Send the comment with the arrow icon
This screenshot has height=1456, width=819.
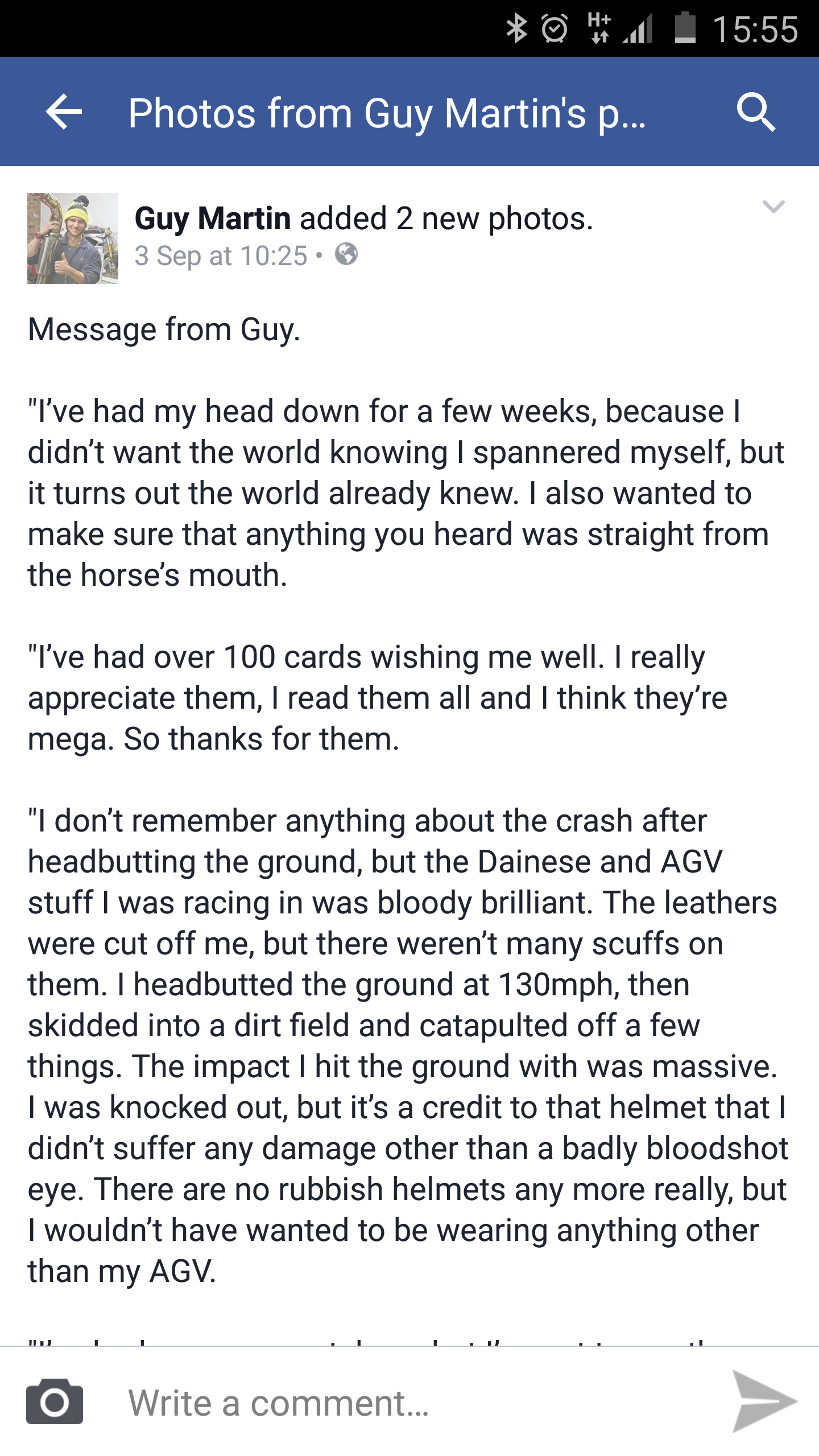(764, 1401)
